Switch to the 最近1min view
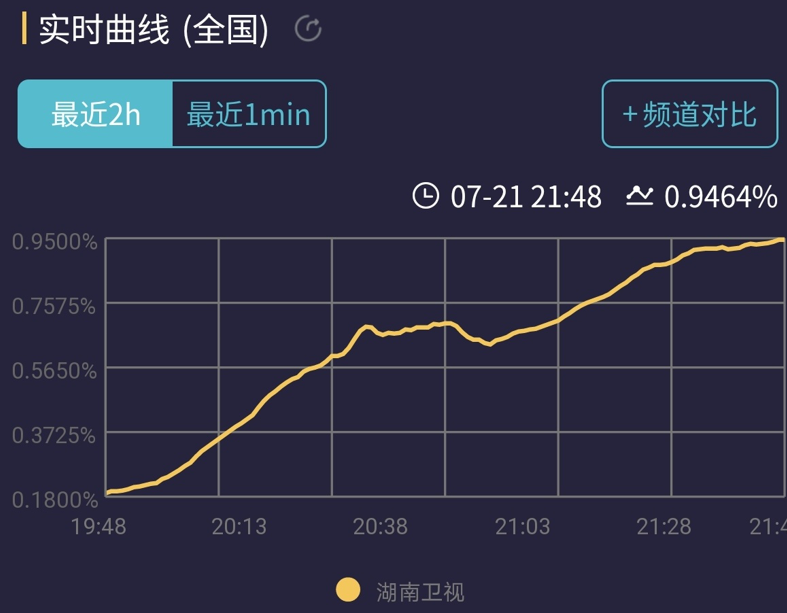Image resolution: width=787 pixels, height=613 pixels. 249,114
